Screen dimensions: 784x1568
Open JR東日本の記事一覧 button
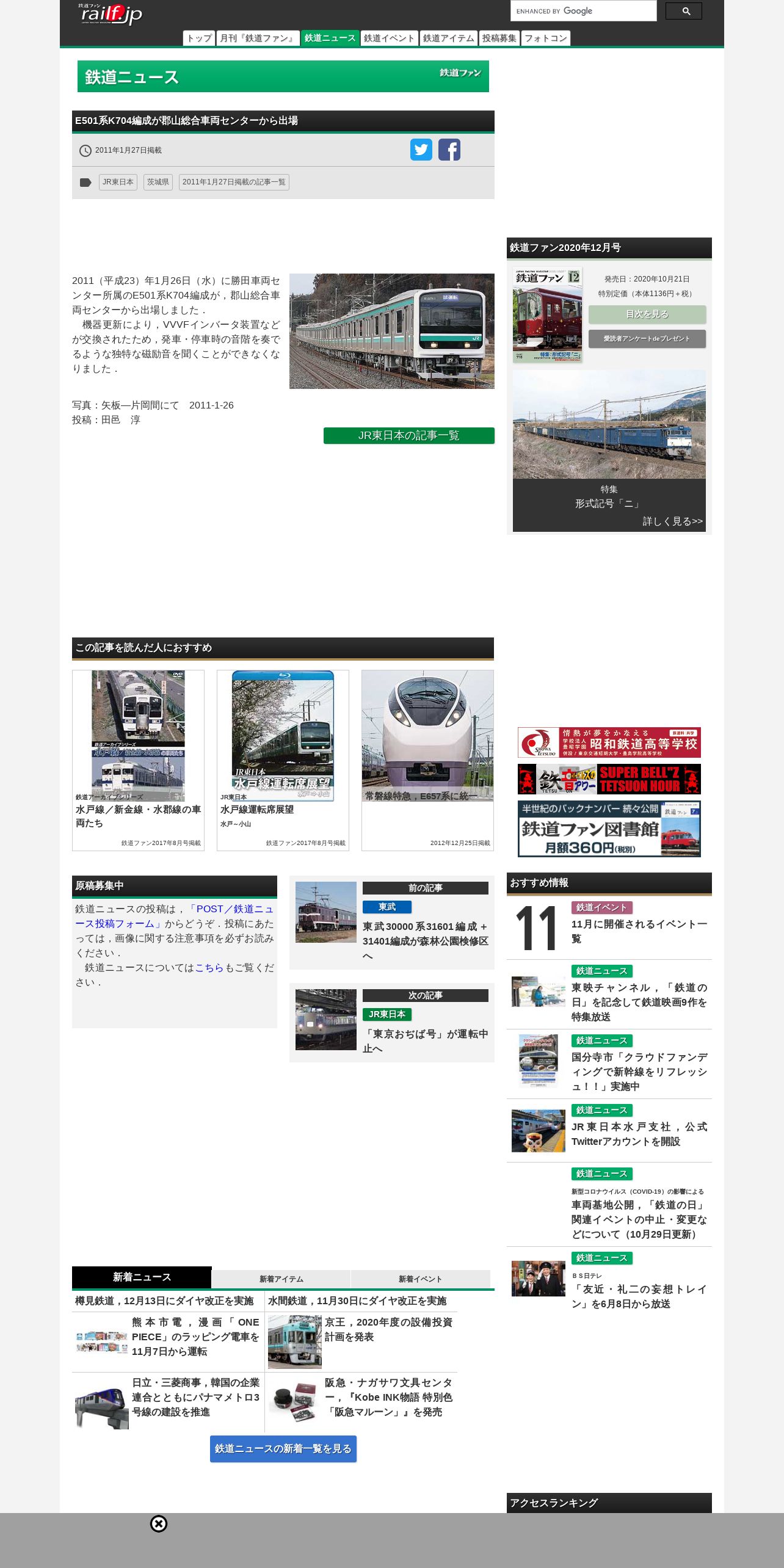coord(408,435)
